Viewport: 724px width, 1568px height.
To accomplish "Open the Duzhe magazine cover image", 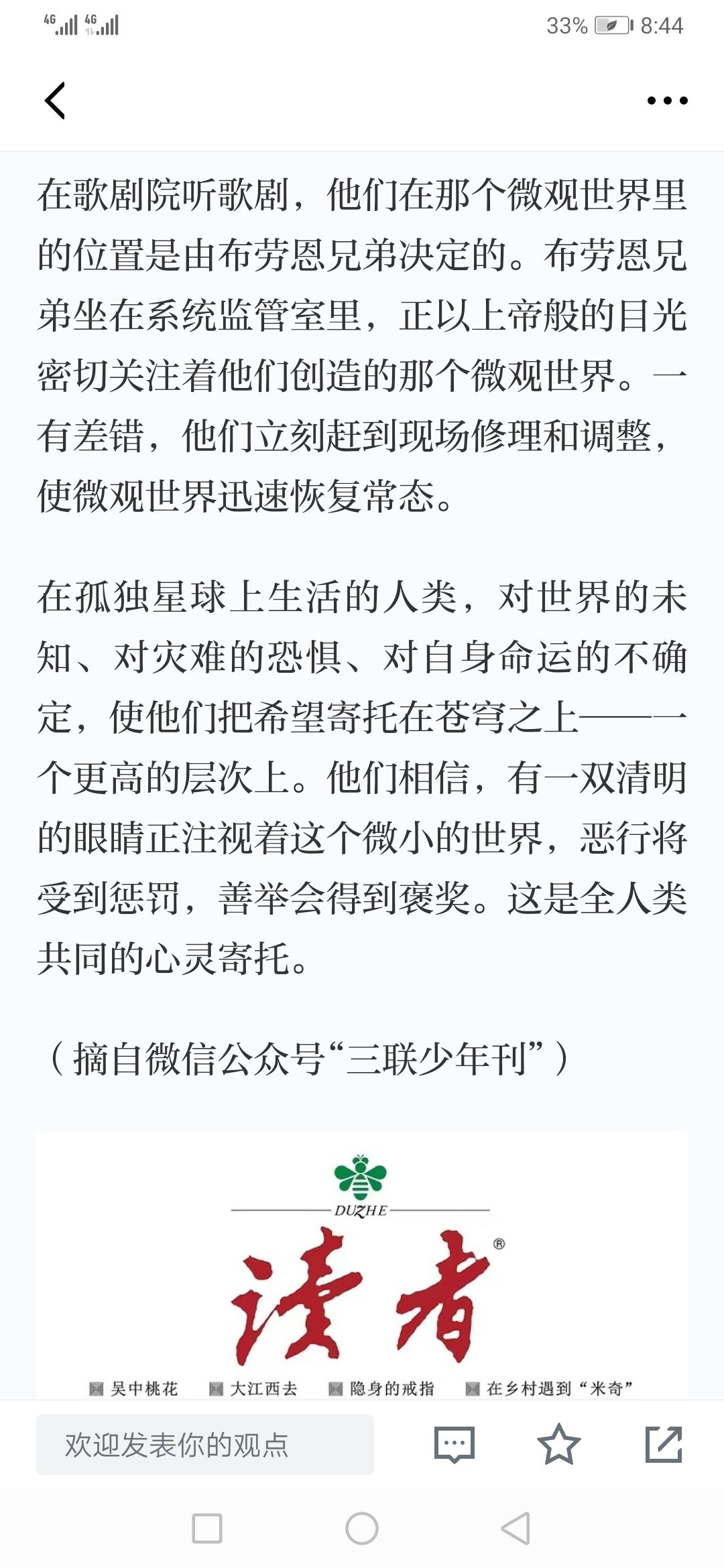I will 362,1265.
